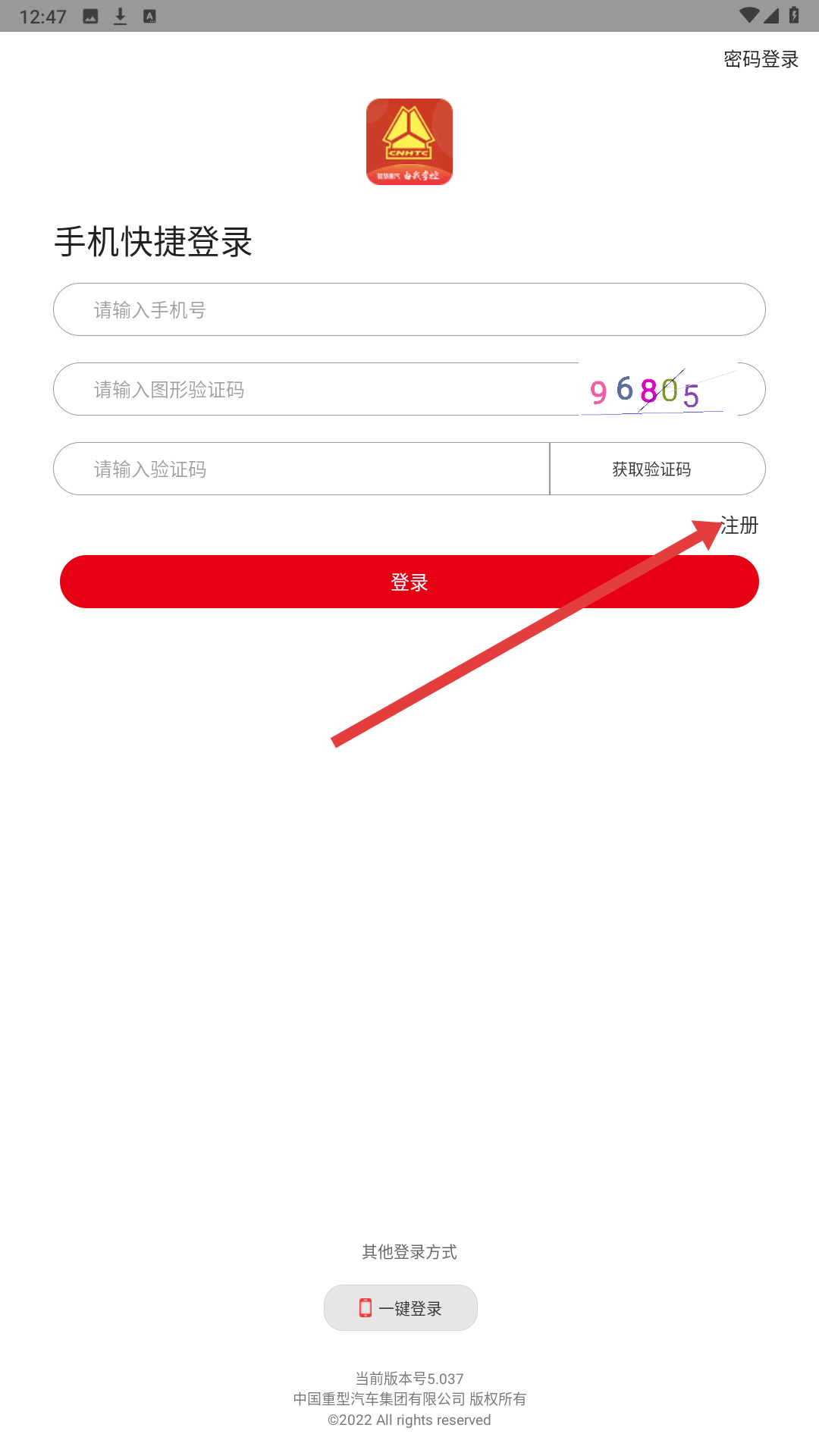Choose 一键登录 one-tap login

point(400,1307)
